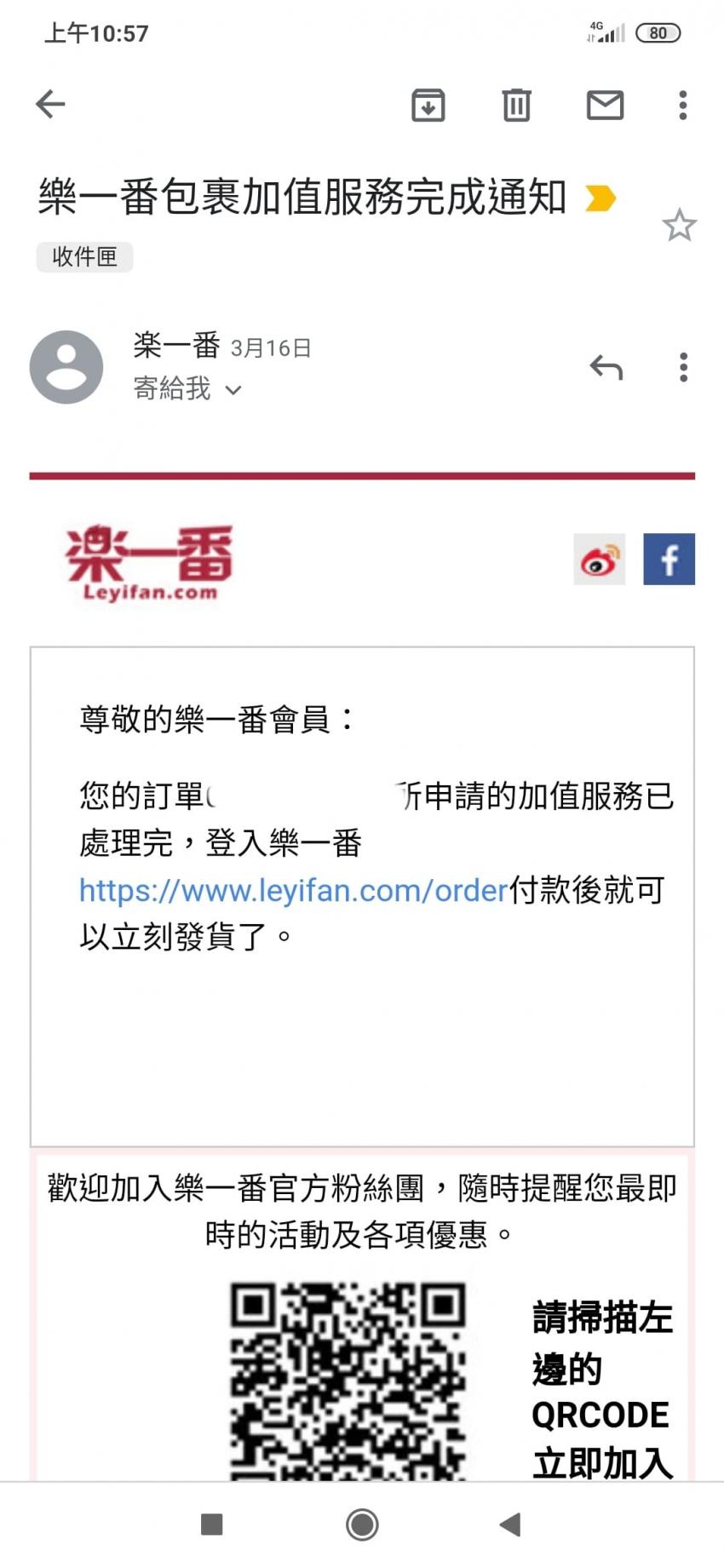This screenshot has height=1568, width=724.
Task: Open the leyifan.com/order link
Action: tap(293, 891)
